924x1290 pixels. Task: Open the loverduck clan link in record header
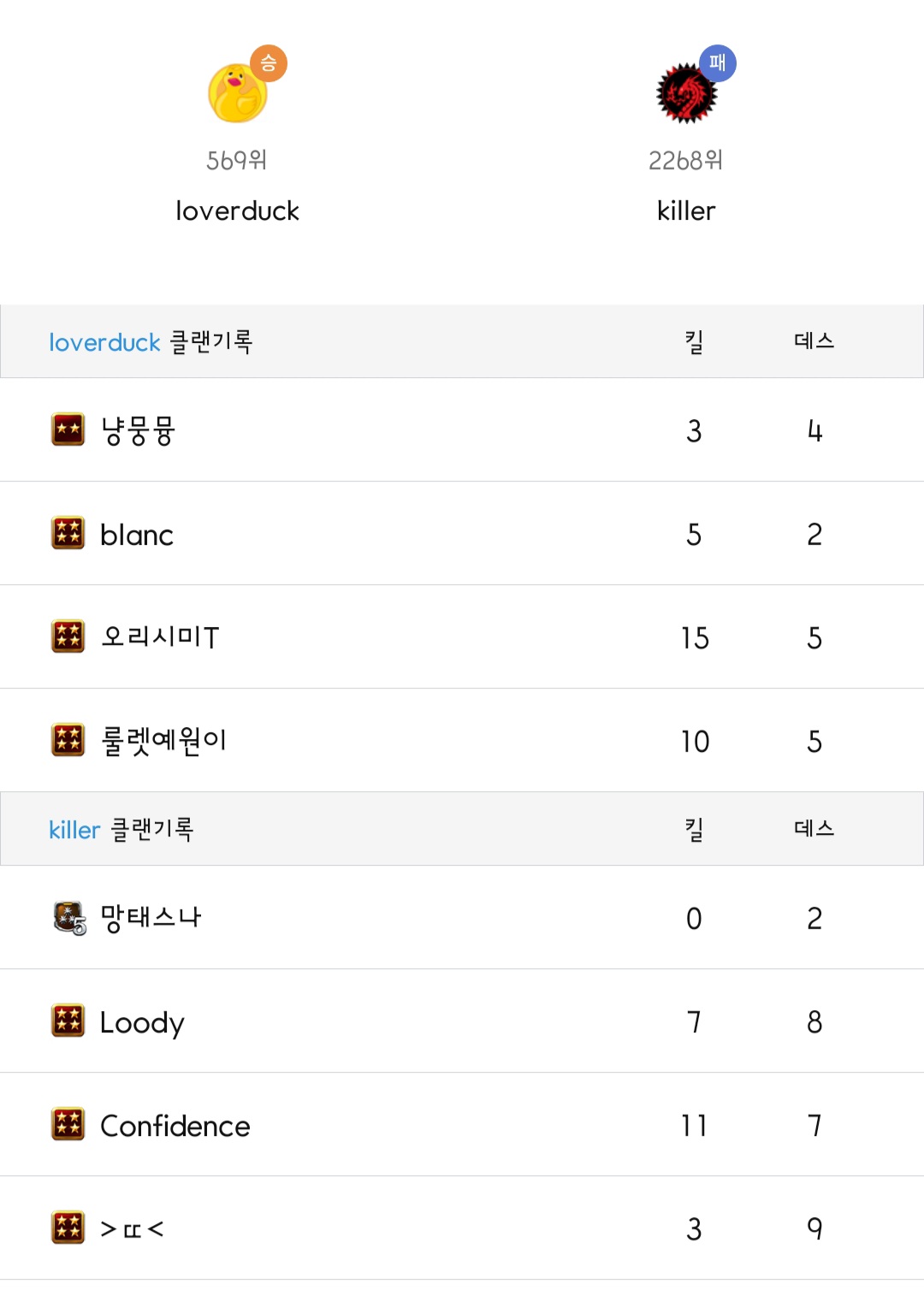coord(104,342)
